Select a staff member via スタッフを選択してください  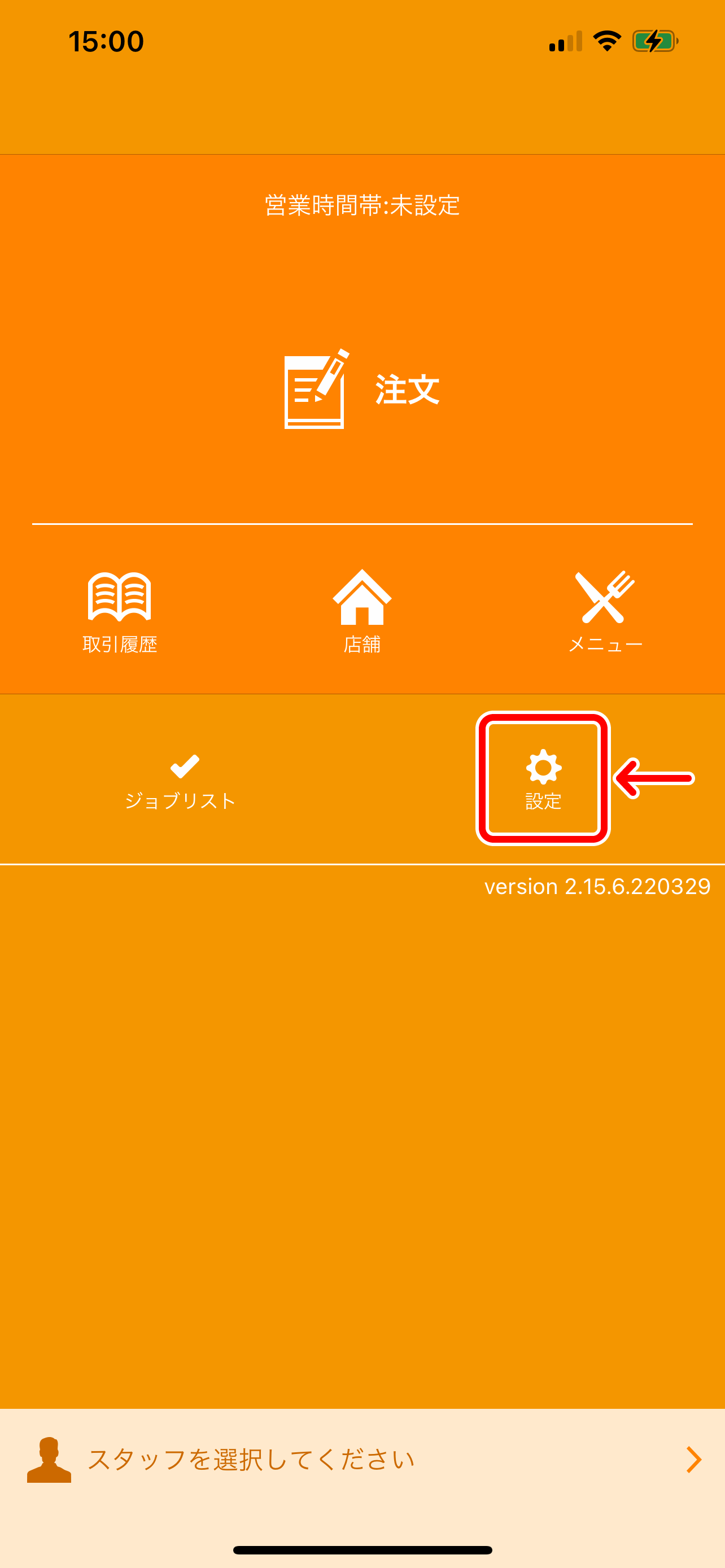click(x=362, y=1460)
